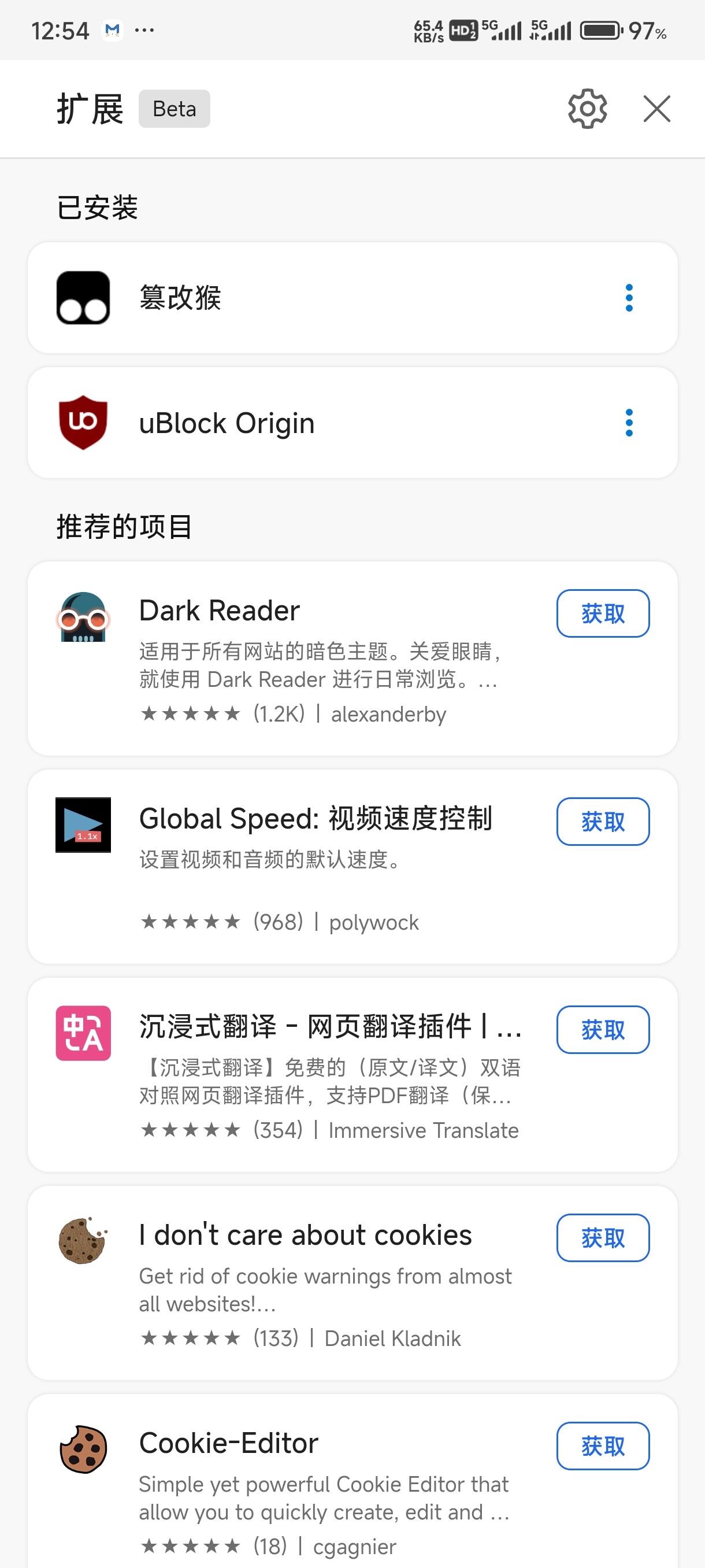Open the 篡改猴 extension entry
Viewport: 705px width, 1568px height.
pos(352,298)
